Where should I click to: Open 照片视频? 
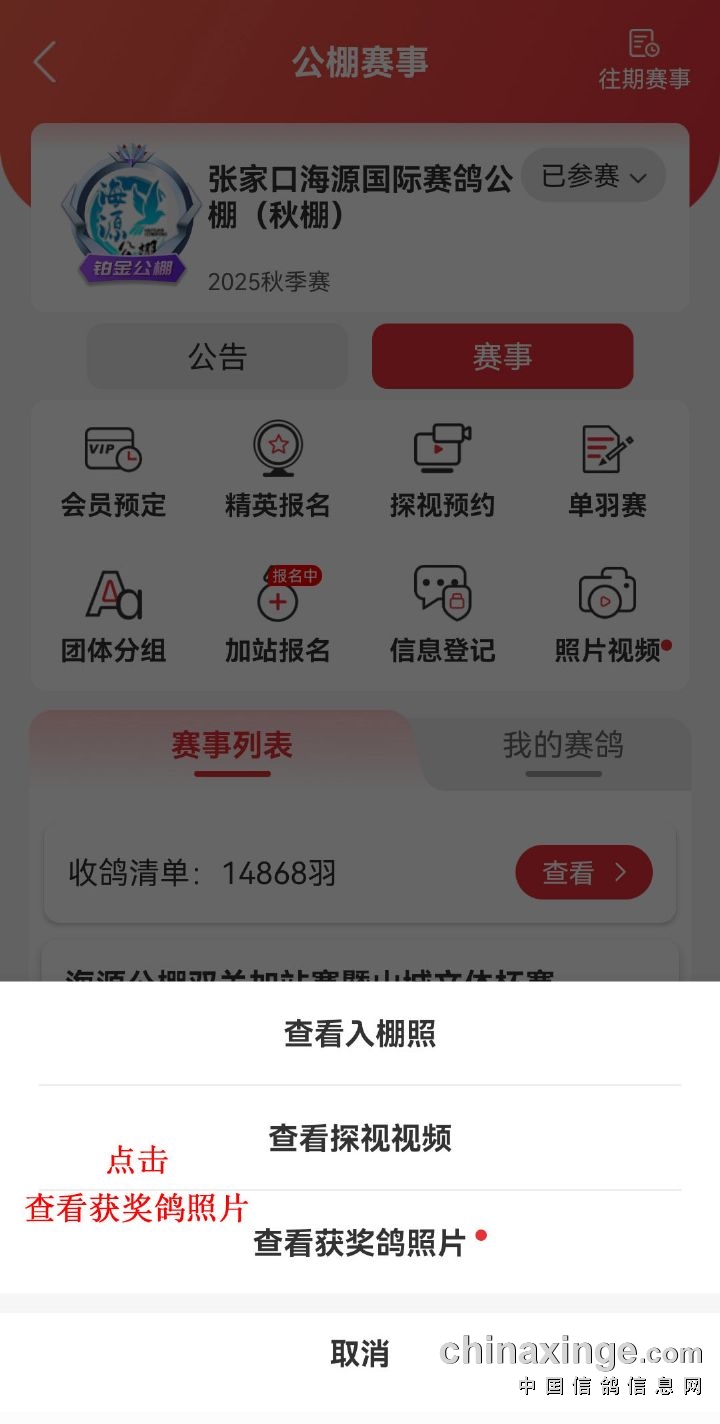pos(607,616)
